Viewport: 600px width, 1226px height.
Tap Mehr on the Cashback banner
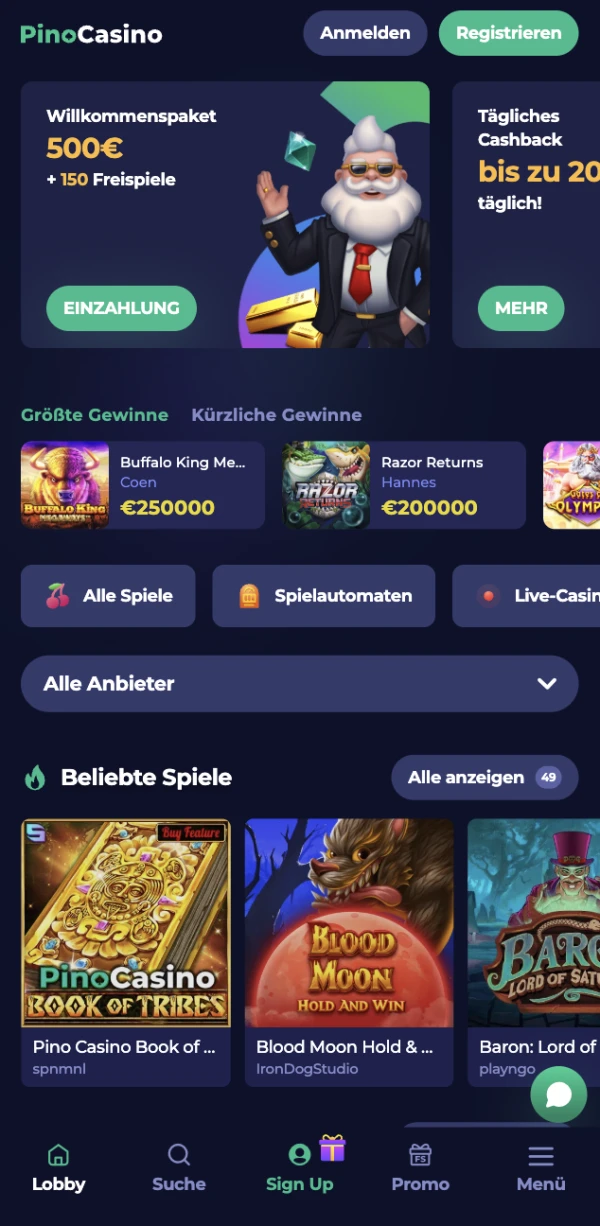tap(521, 308)
